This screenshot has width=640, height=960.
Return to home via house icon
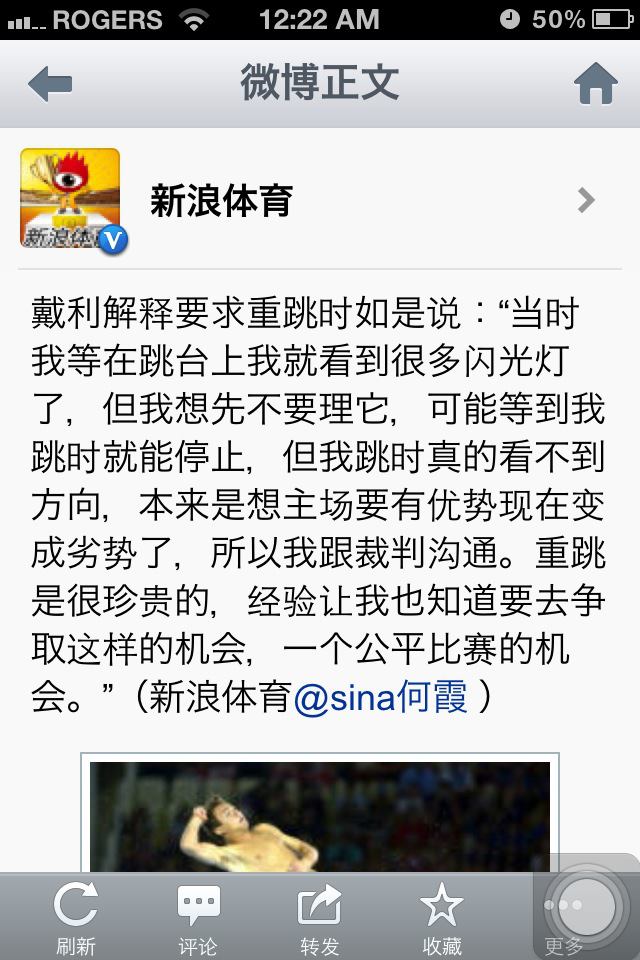pyautogui.click(x=595, y=84)
